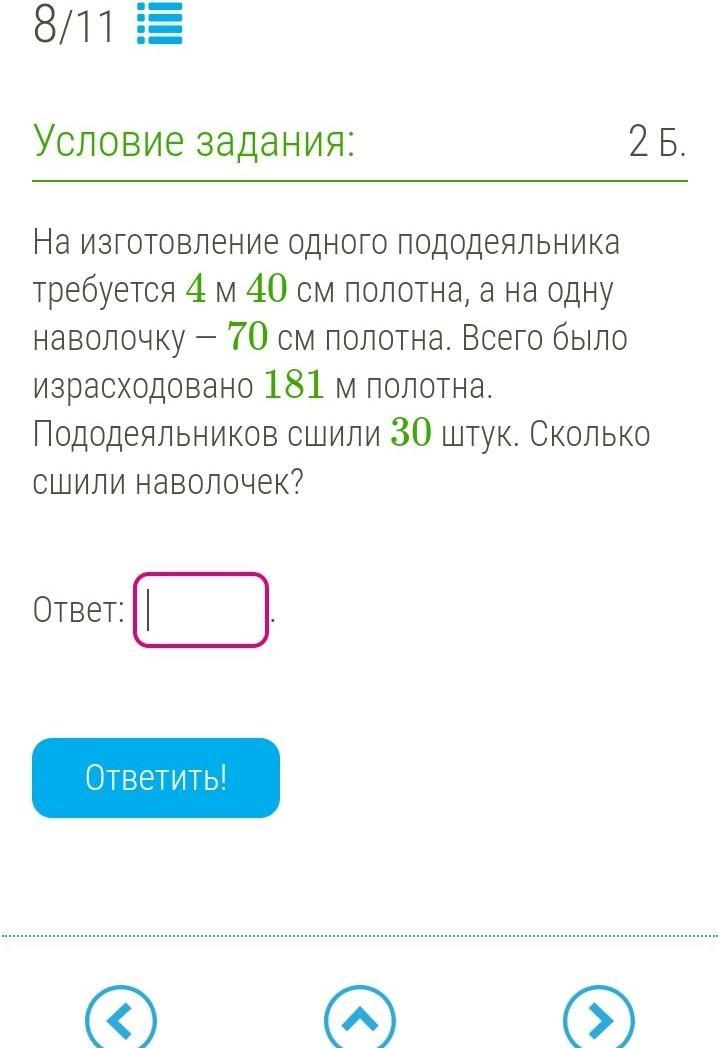Open the task list icon next to 8/11

[159, 25]
